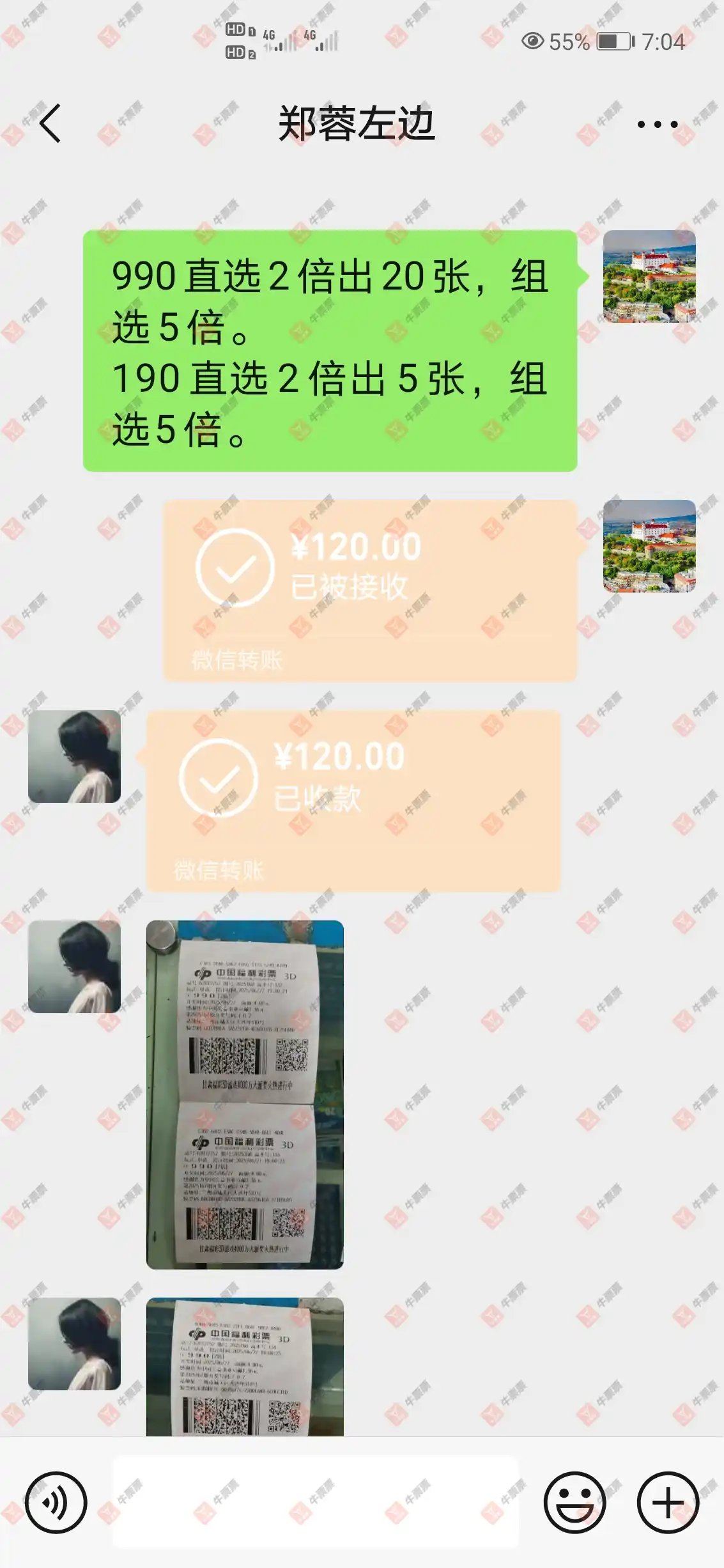
Task: Open the contact's avatar beside 已收款 transfer
Action: [74, 756]
